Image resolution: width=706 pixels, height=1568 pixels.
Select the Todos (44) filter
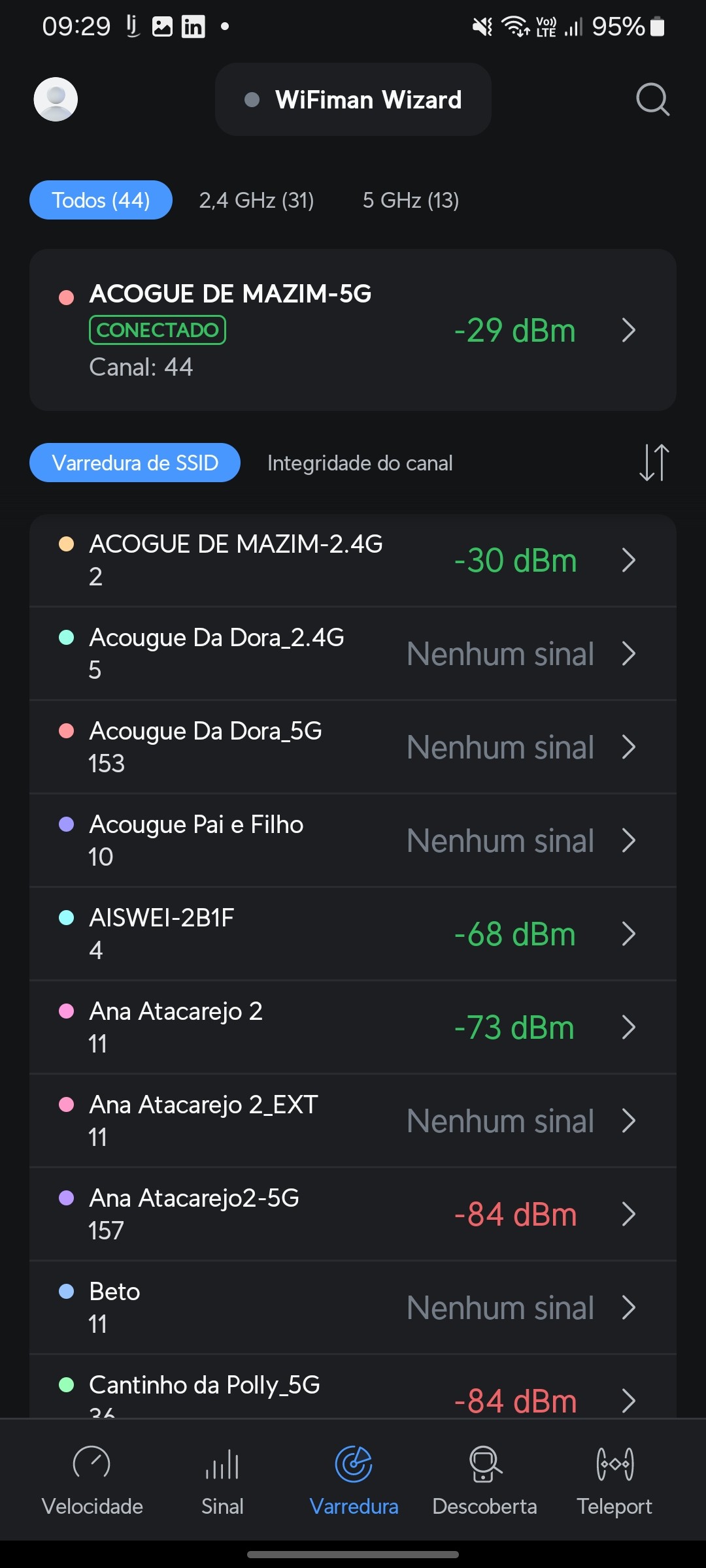[101, 200]
